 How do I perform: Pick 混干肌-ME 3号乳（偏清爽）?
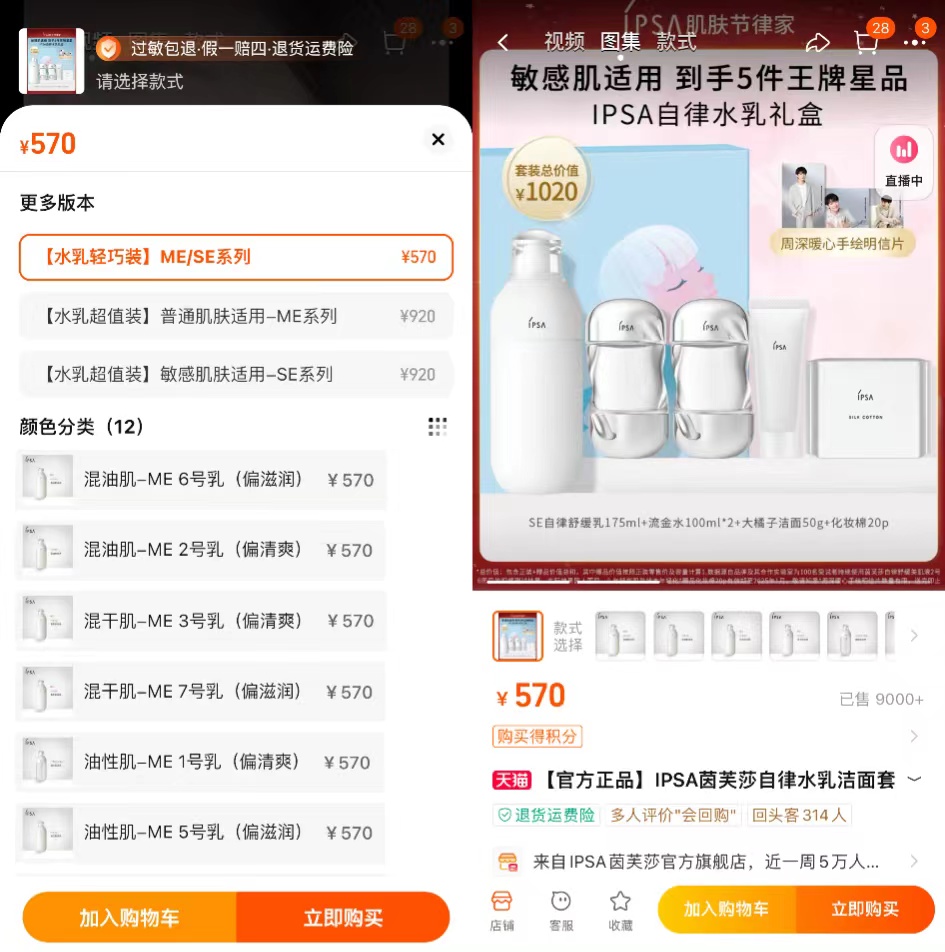pyautogui.click(x=200, y=621)
